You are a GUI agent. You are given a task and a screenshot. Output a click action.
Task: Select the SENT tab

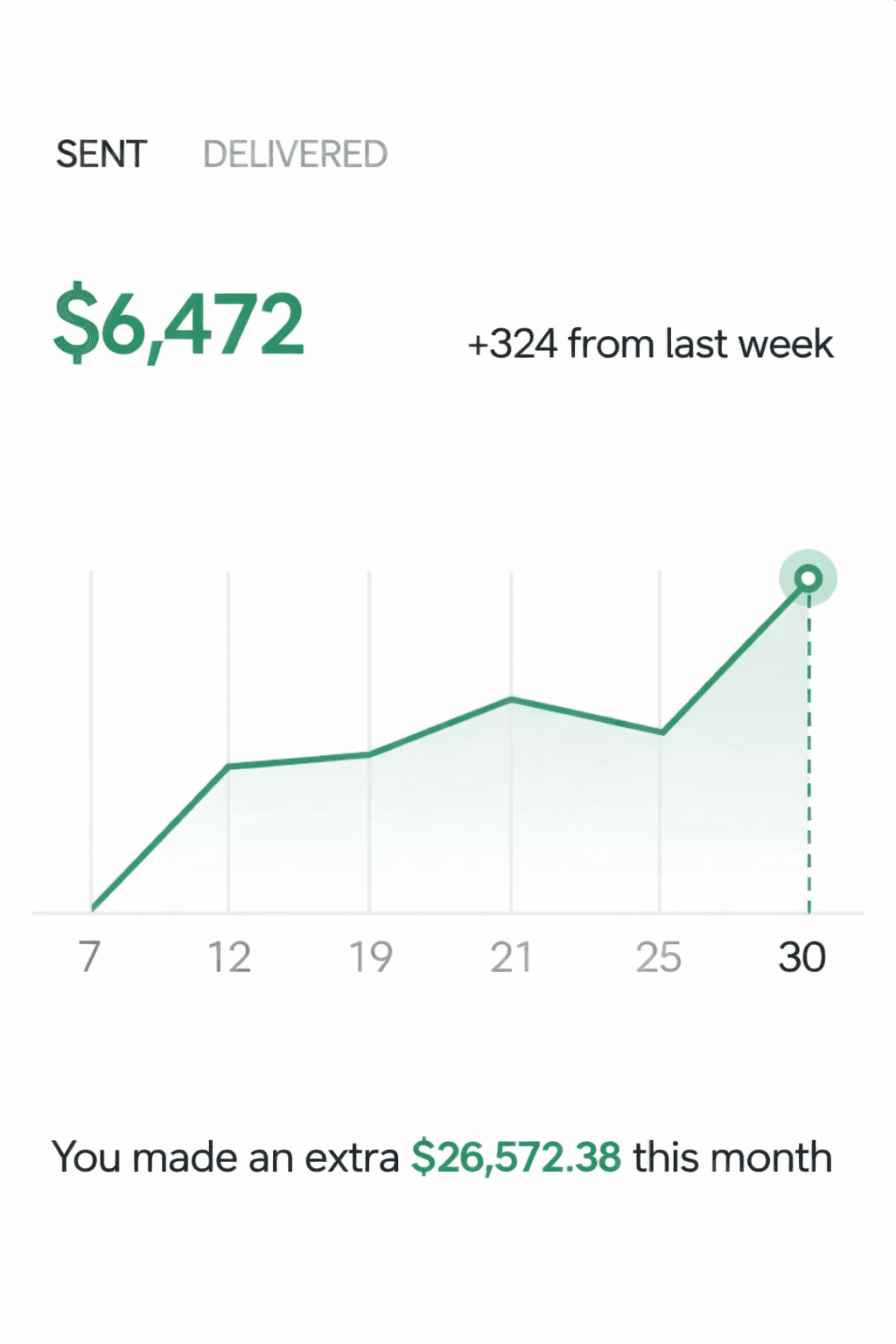click(101, 154)
